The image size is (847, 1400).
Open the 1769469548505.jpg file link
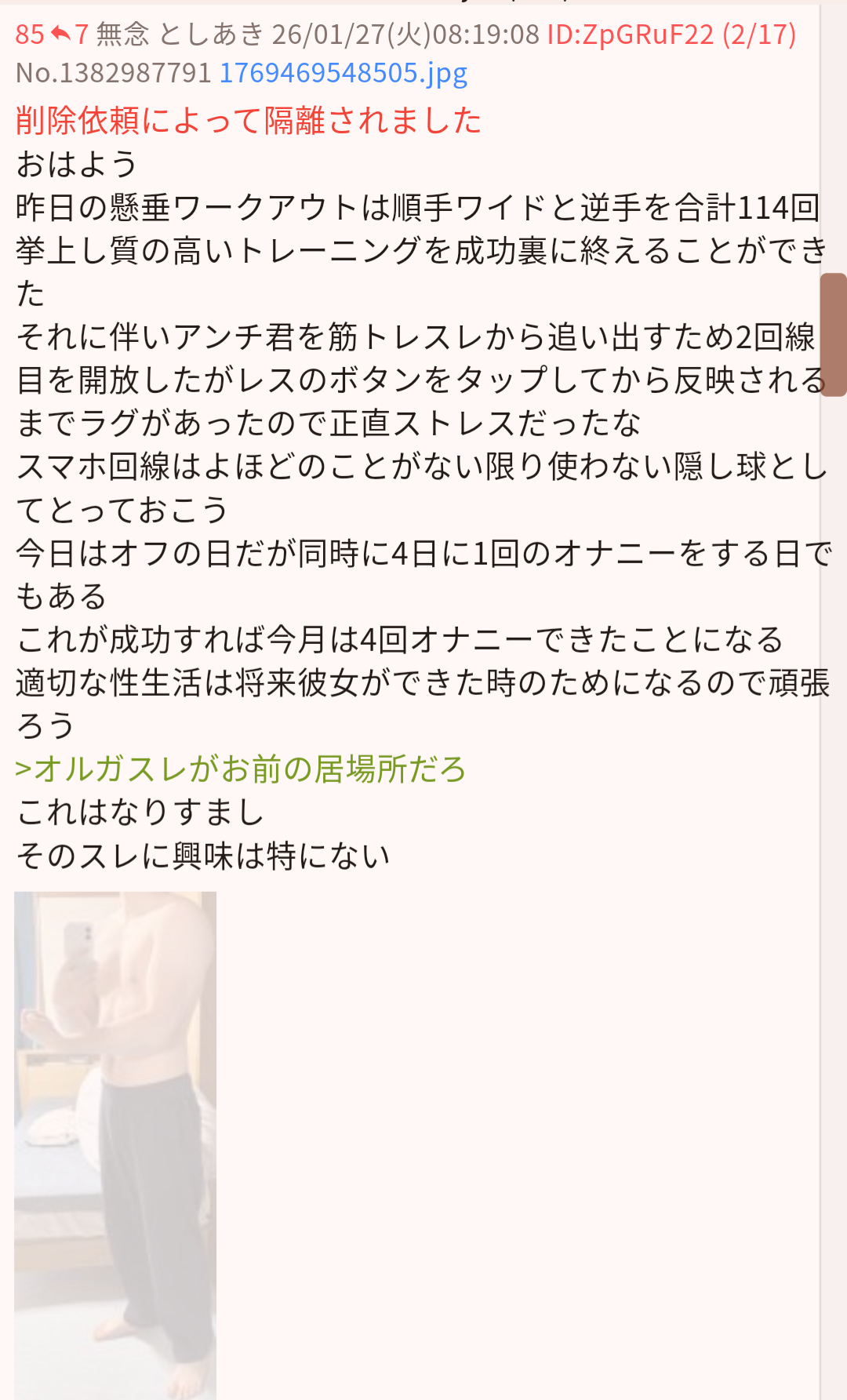pos(343,73)
